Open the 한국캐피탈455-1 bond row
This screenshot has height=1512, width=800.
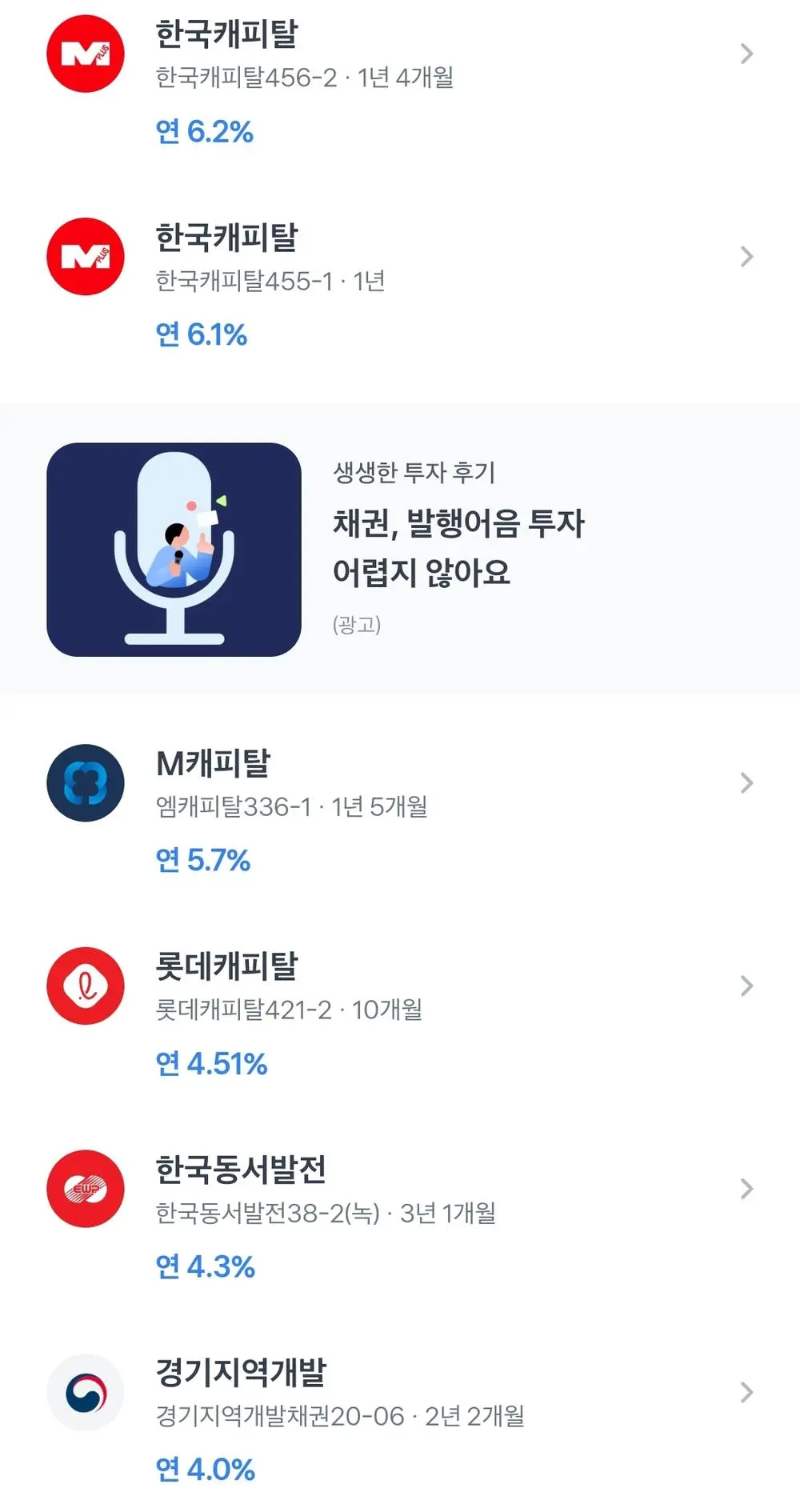point(400,283)
